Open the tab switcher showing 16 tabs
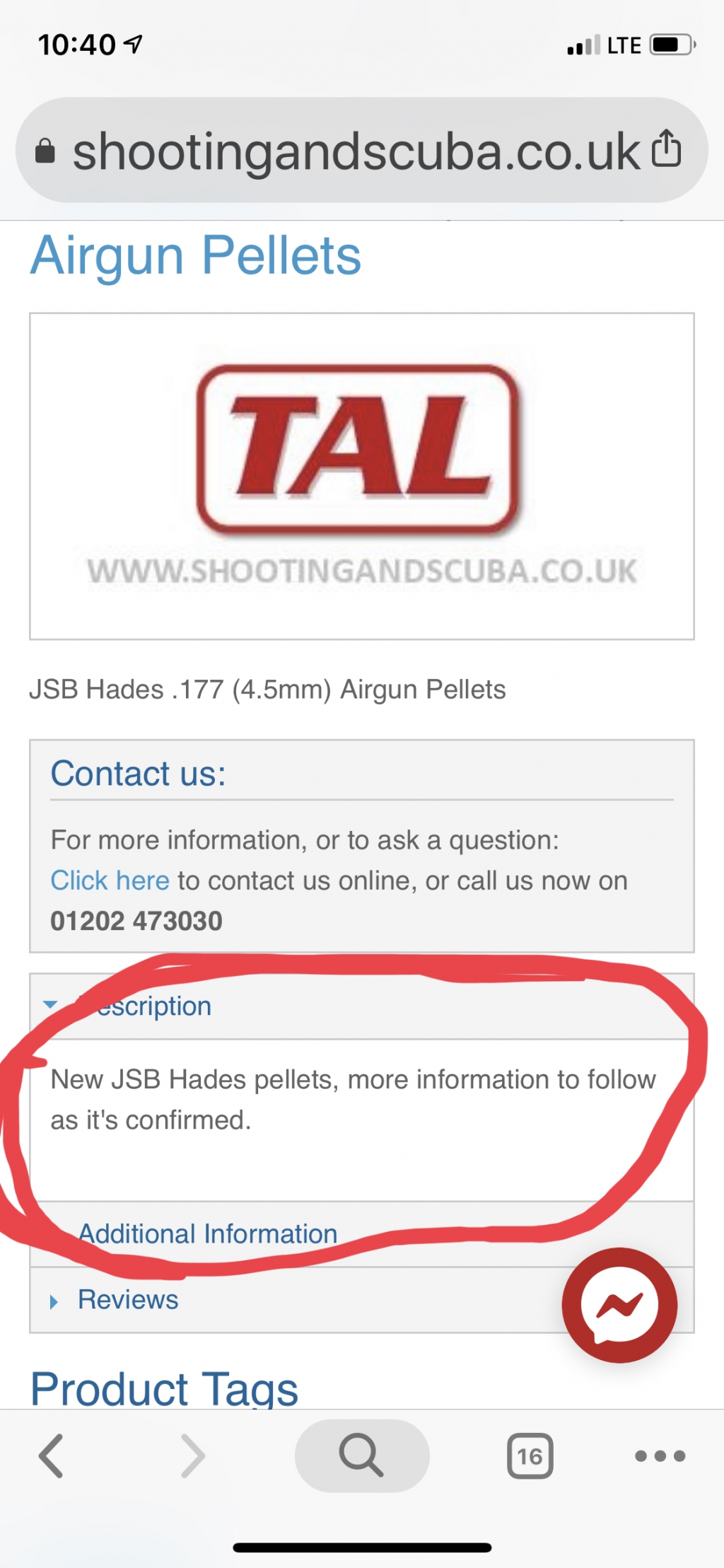 coord(530,1456)
